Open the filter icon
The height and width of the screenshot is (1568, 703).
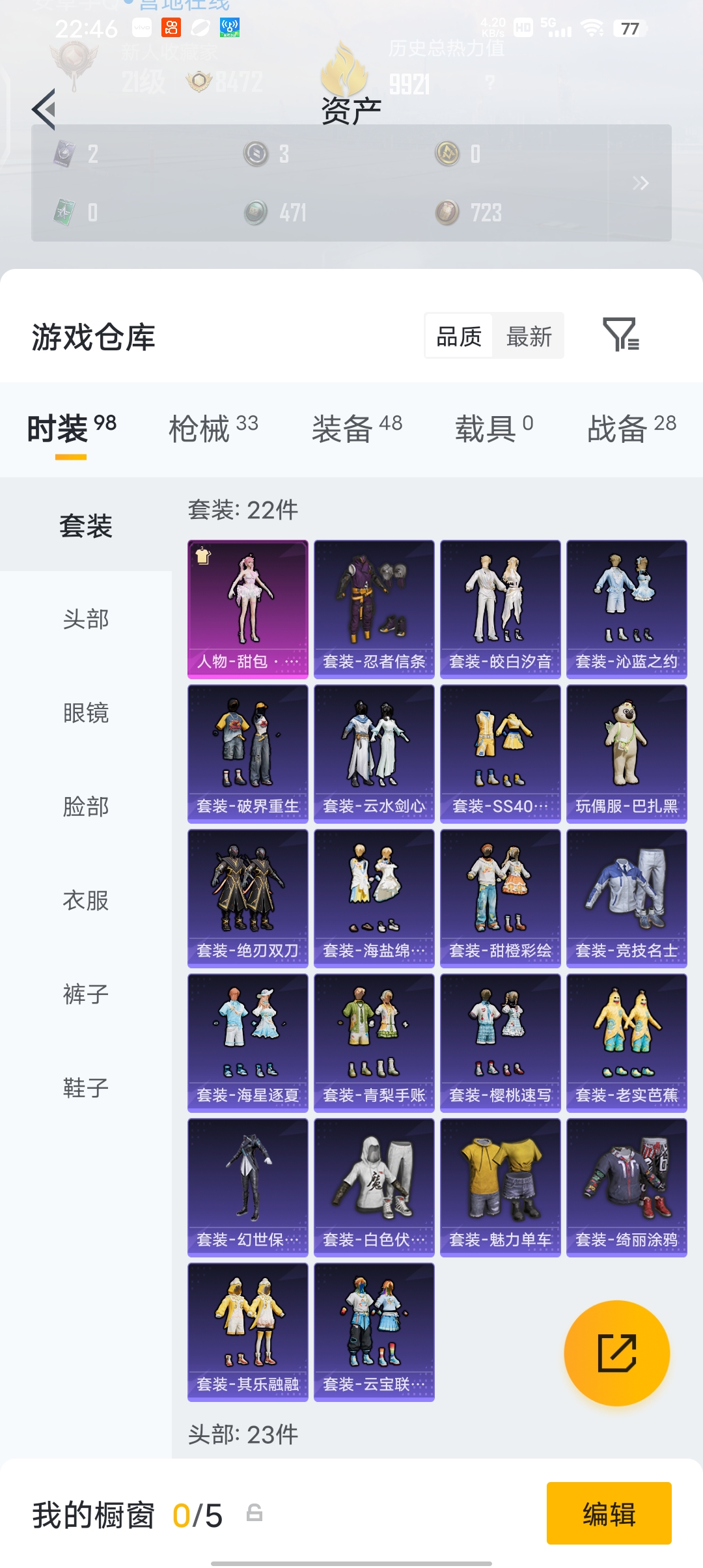pos(621,335)
